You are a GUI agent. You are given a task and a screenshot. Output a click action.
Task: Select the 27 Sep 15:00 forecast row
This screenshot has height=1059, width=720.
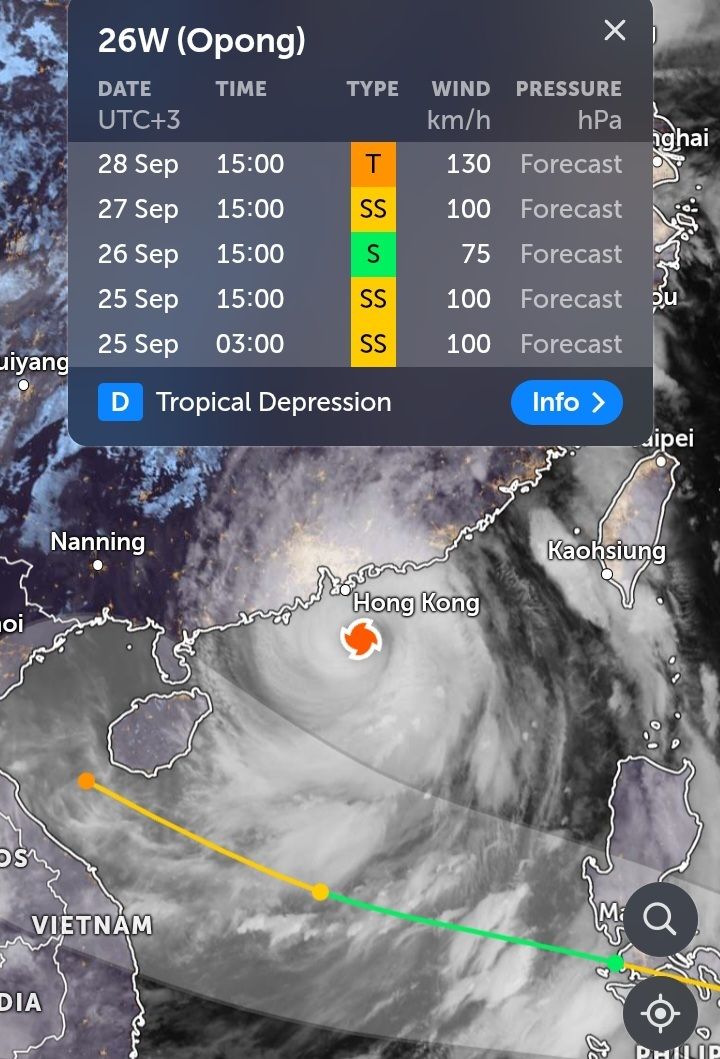[x=360, y=209]
